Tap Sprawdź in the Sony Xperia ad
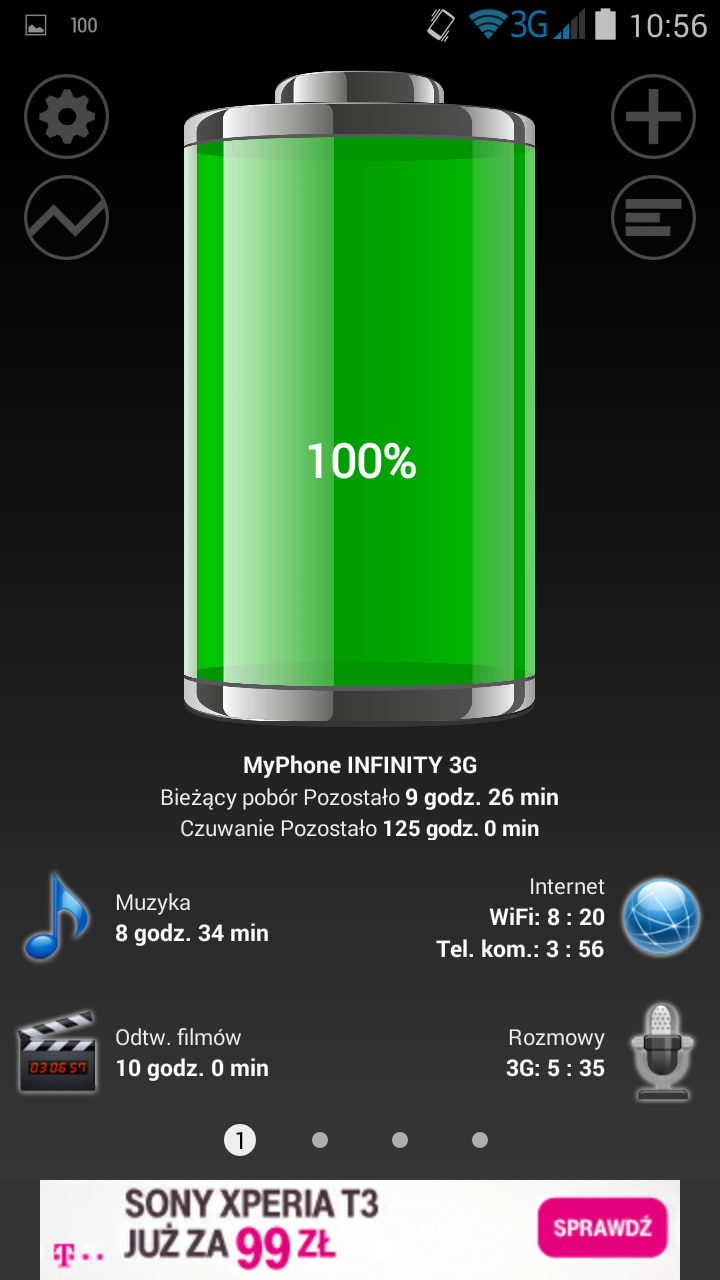Image resolution: width=720 pixels, height=1280 pixels. 602,1227
